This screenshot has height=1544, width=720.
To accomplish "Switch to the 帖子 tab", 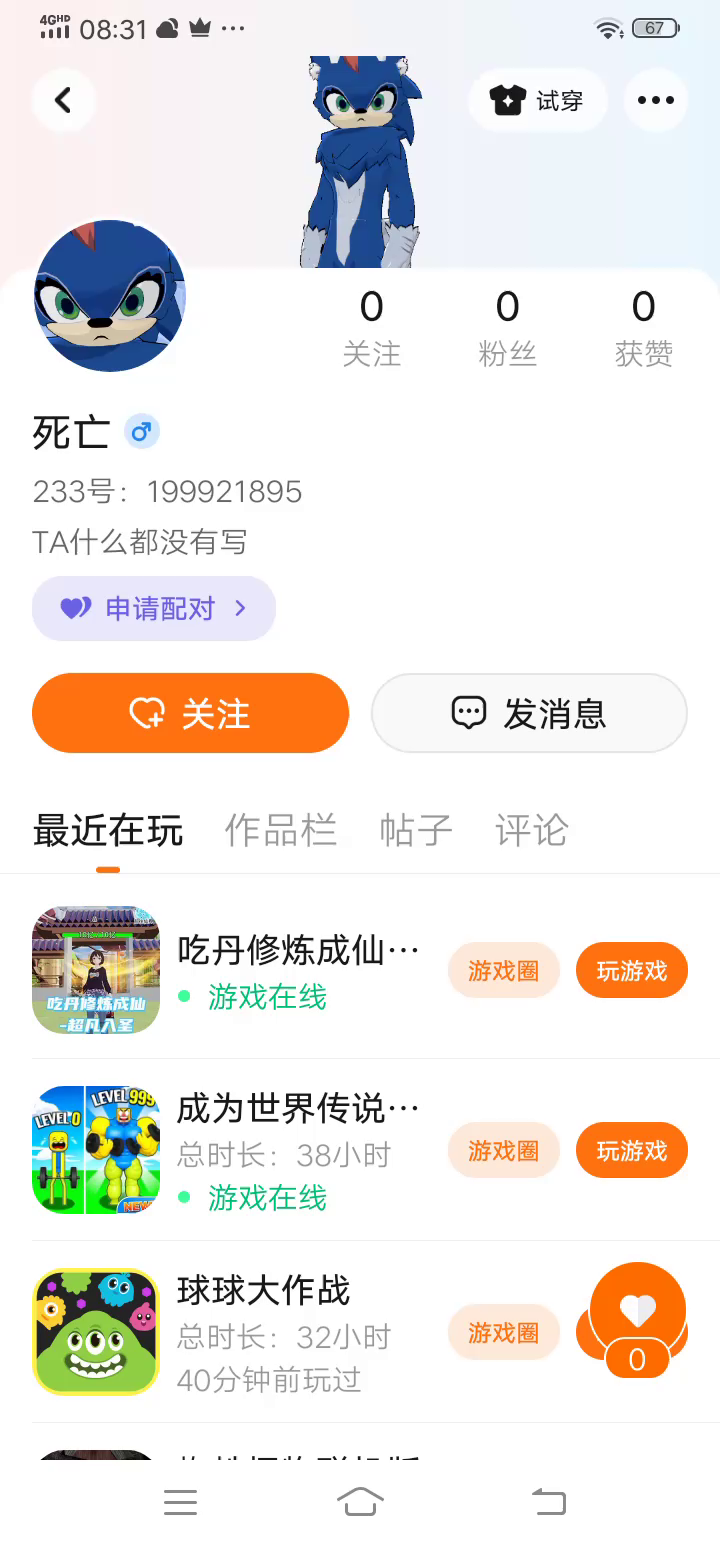I will 416,830.
